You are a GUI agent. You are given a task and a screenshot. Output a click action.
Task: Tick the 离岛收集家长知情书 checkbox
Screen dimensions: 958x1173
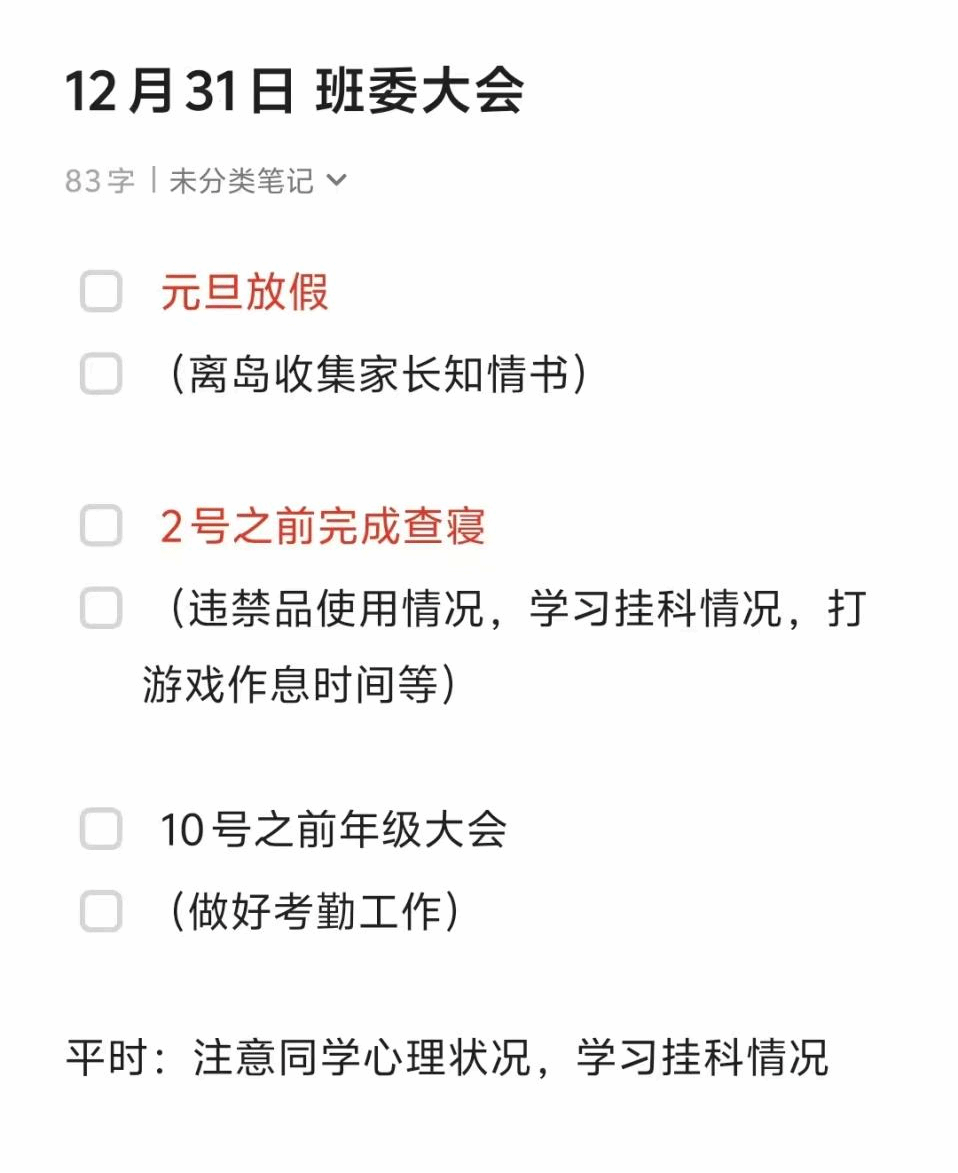pyautogui.click(x=101, y=374)
